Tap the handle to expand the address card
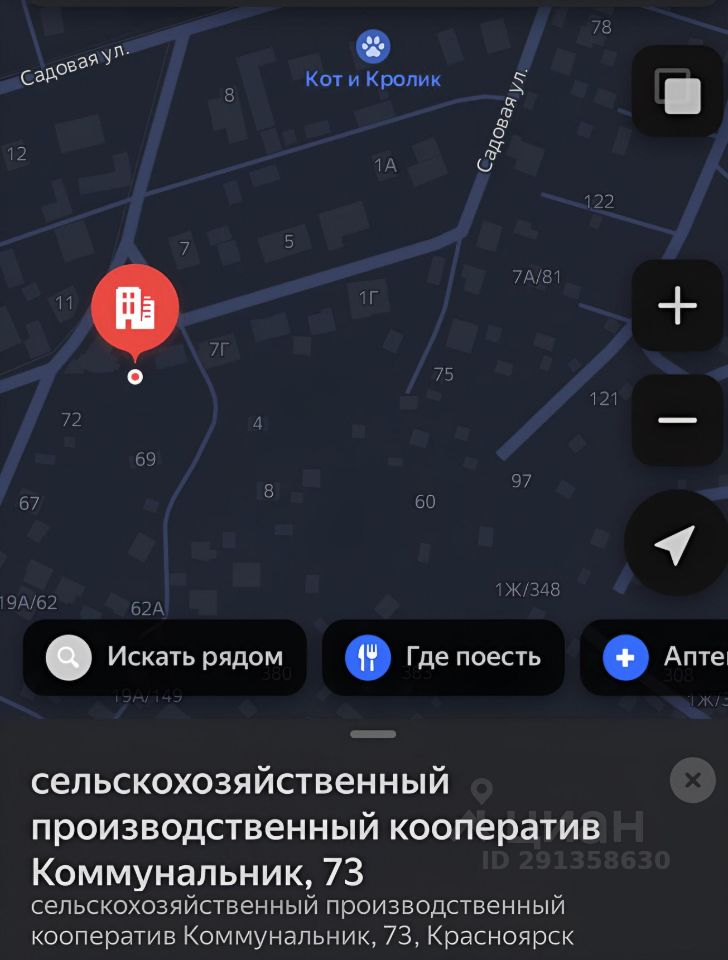The width and height of the screenshot is (728, 960). pos(374,734)
